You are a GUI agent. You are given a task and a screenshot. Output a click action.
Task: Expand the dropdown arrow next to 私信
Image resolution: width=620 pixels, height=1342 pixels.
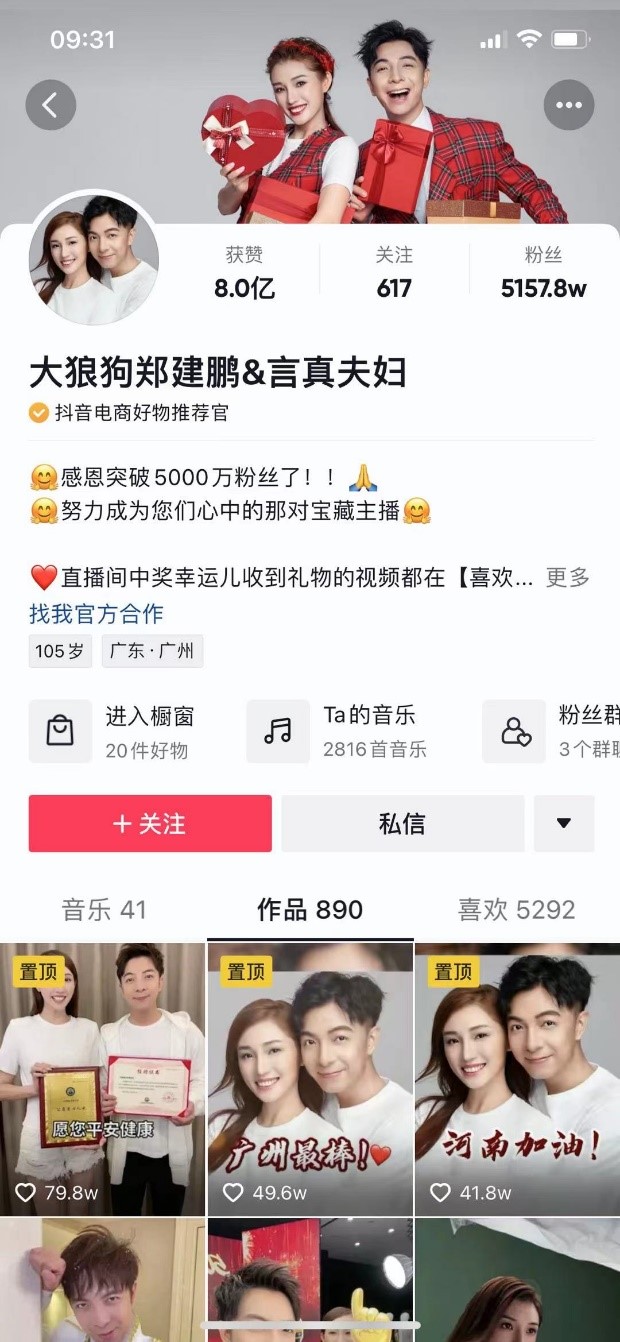click(x=564, y=823)
